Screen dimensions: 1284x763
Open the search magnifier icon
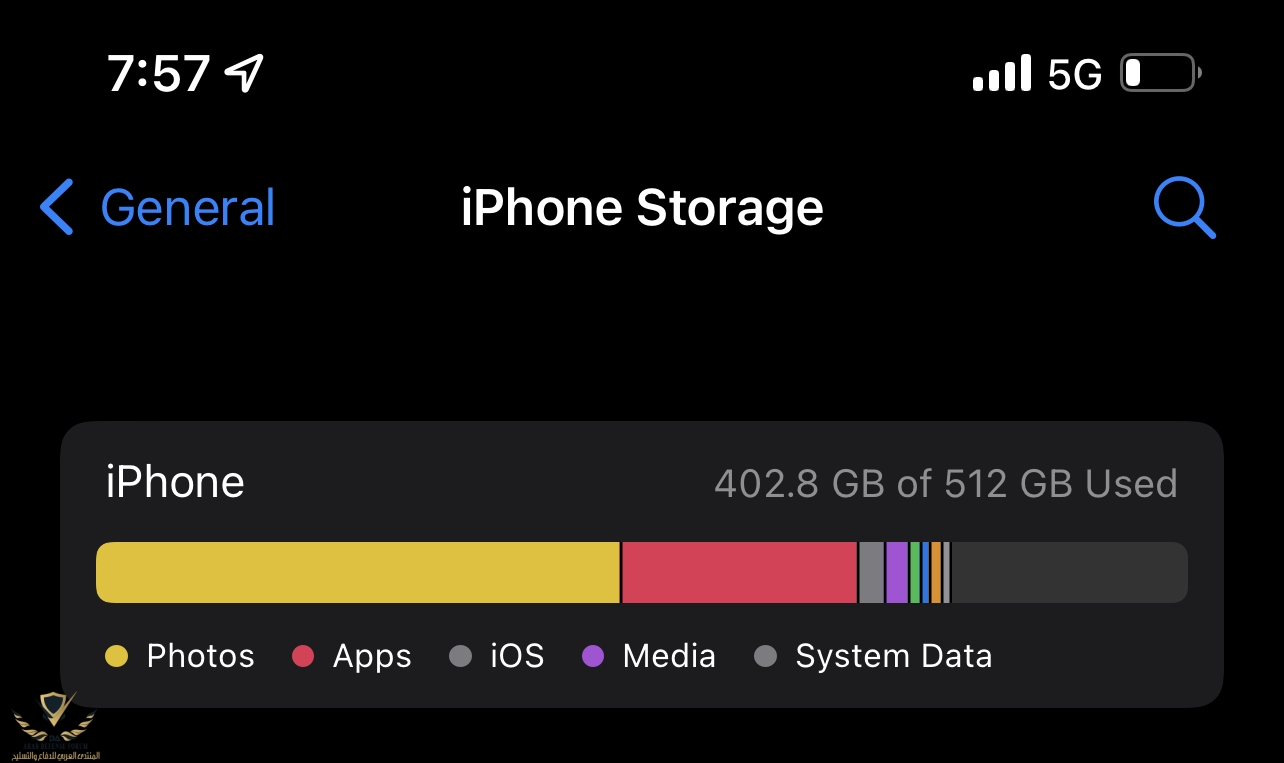1184,208
